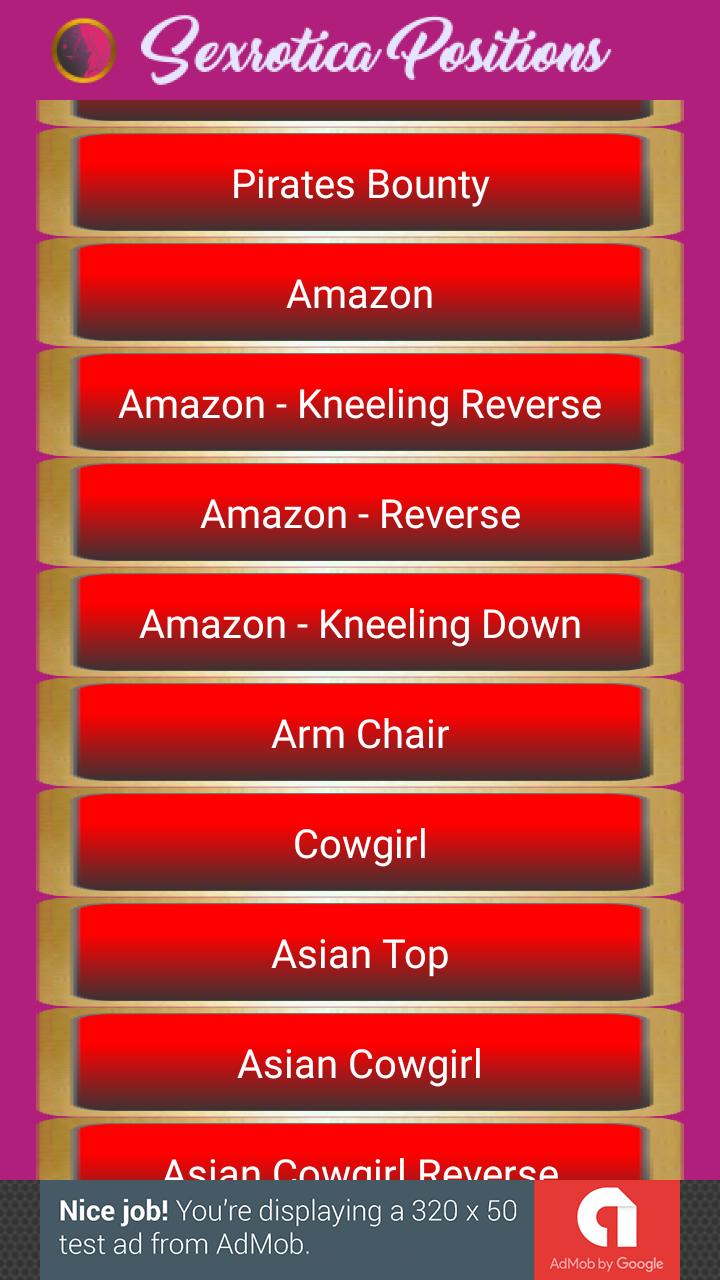720x1280 pixels.
Task: Open Asian Cowgirl Reverse at the bottom
Action: click(x=360, y=1165)
